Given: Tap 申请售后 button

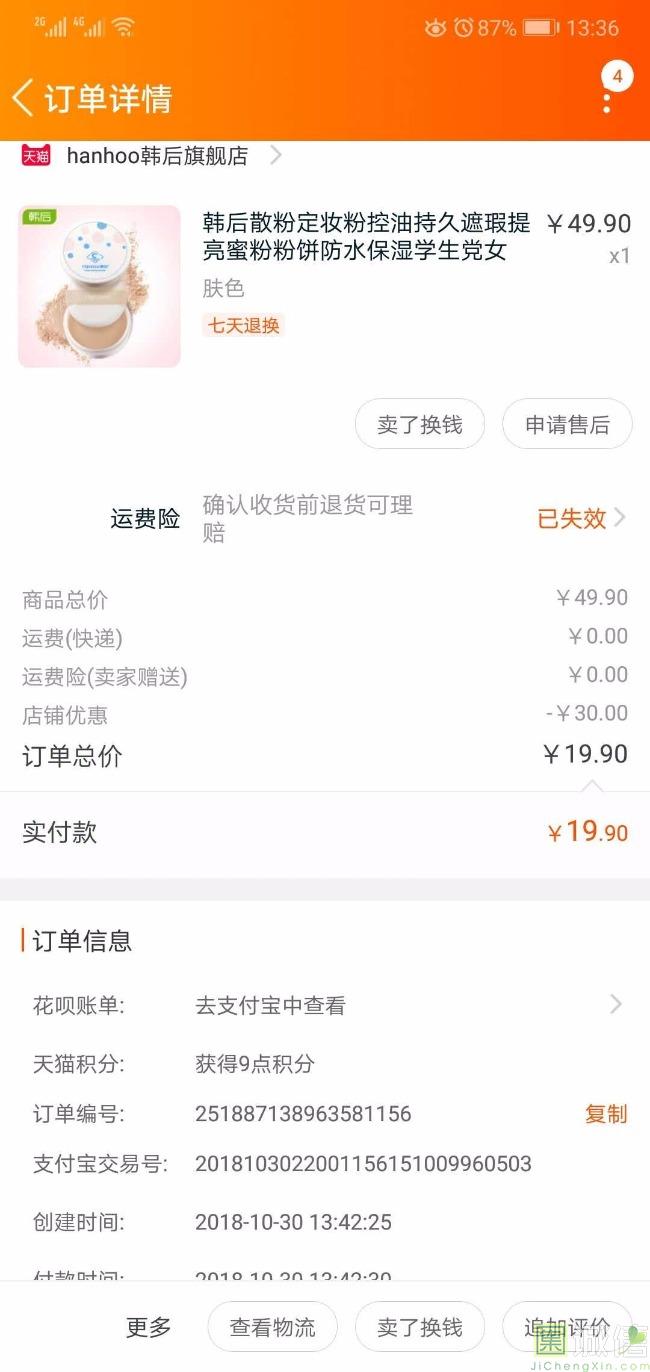Looking at the screenshot, I should (567, 425).
